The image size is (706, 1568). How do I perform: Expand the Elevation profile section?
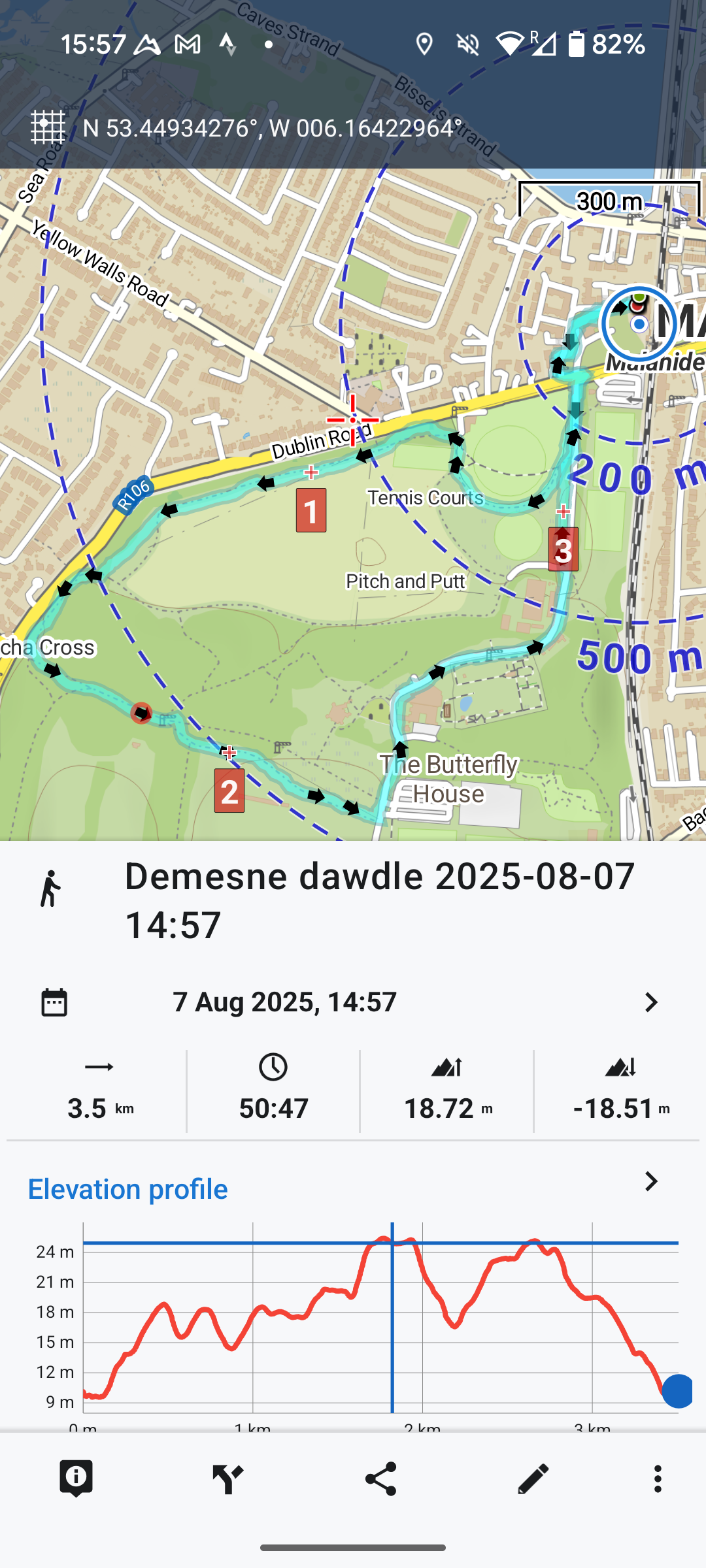pyautogui.click(x=650, y=1181)
